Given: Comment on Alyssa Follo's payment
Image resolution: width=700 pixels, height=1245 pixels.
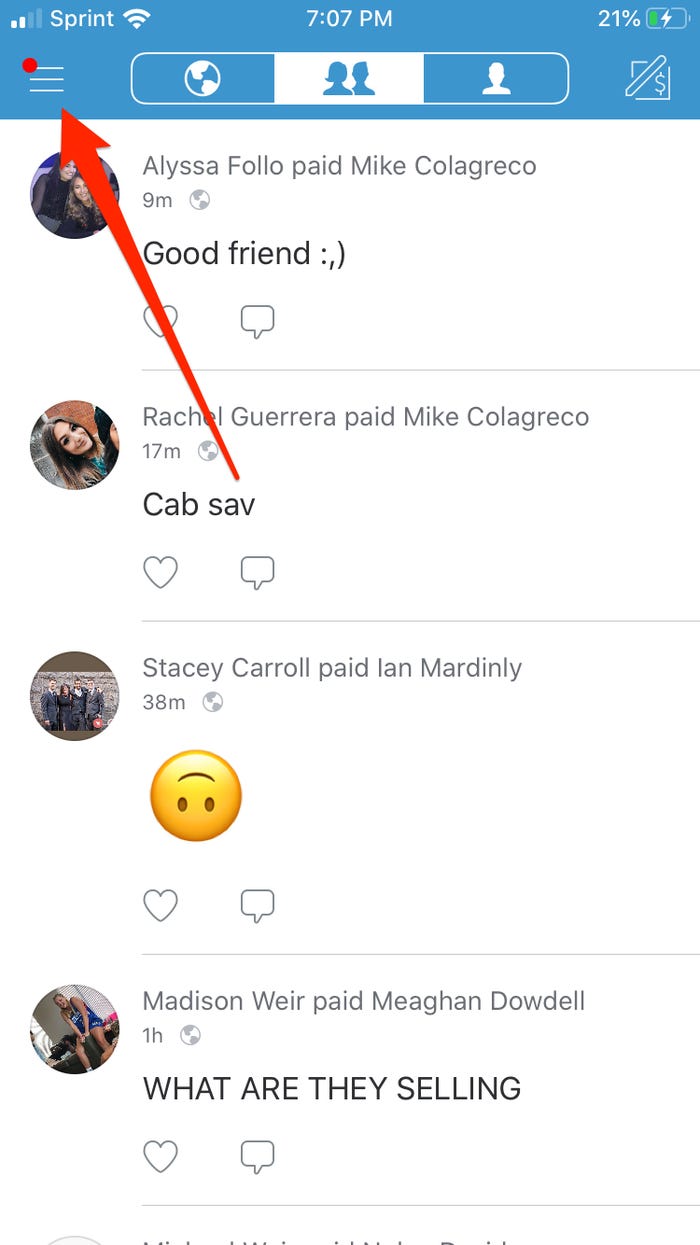Looking at the screenshot, I should tap(257, 321).
